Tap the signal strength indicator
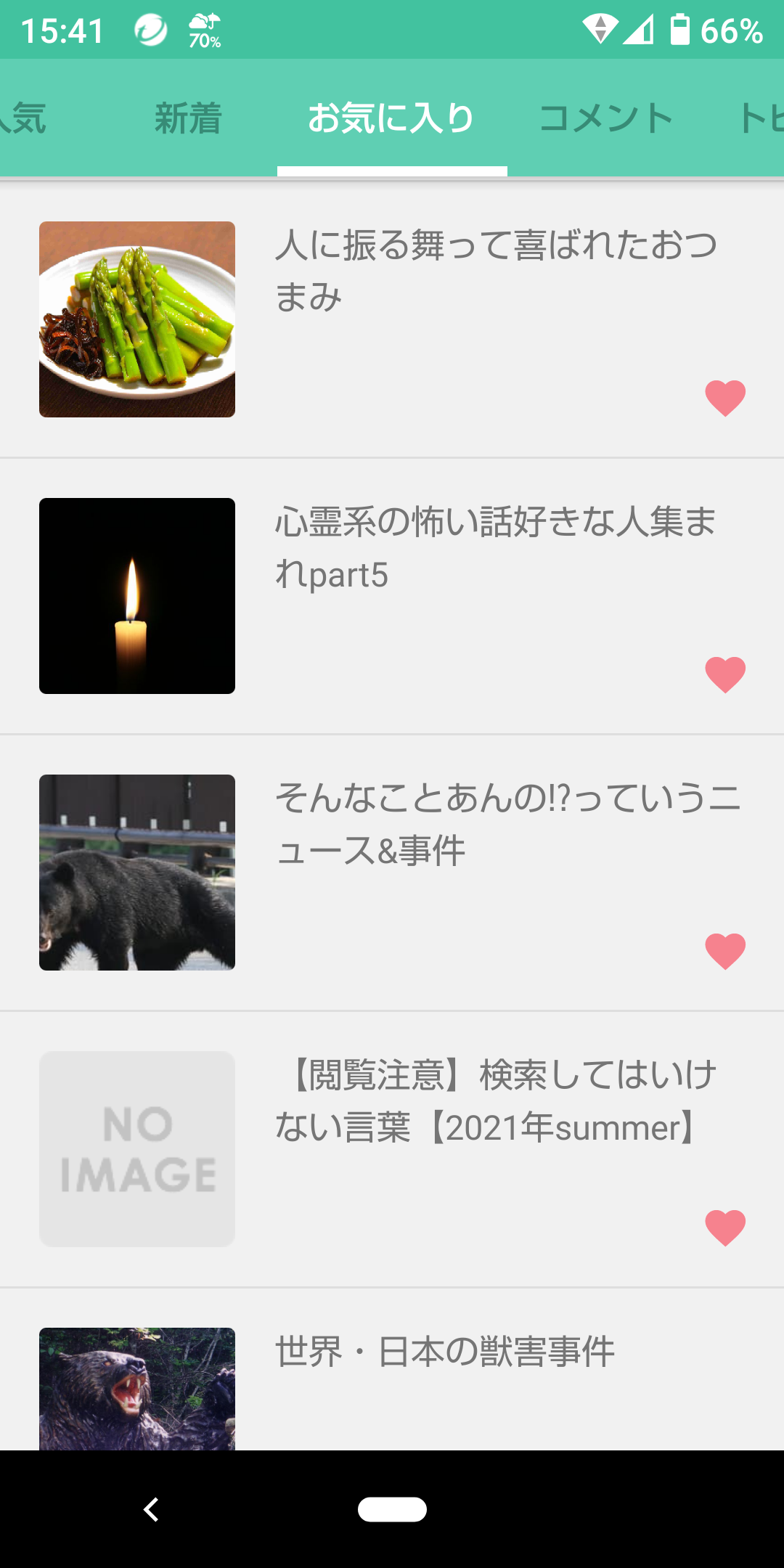The image size is (784, 1568). click(636, 29)
